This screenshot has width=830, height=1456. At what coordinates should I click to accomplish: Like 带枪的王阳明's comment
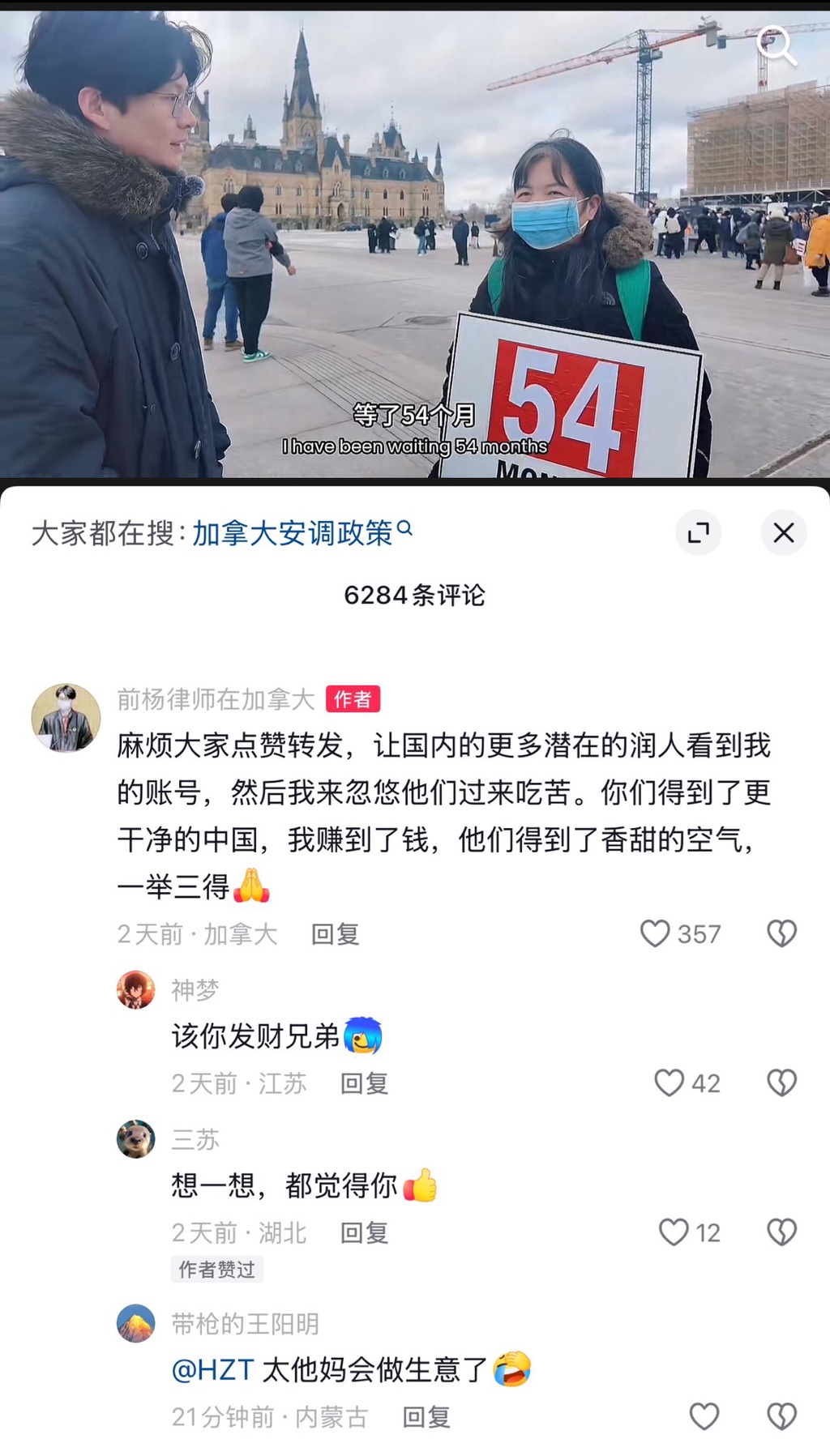click(x=704, y=1416)
